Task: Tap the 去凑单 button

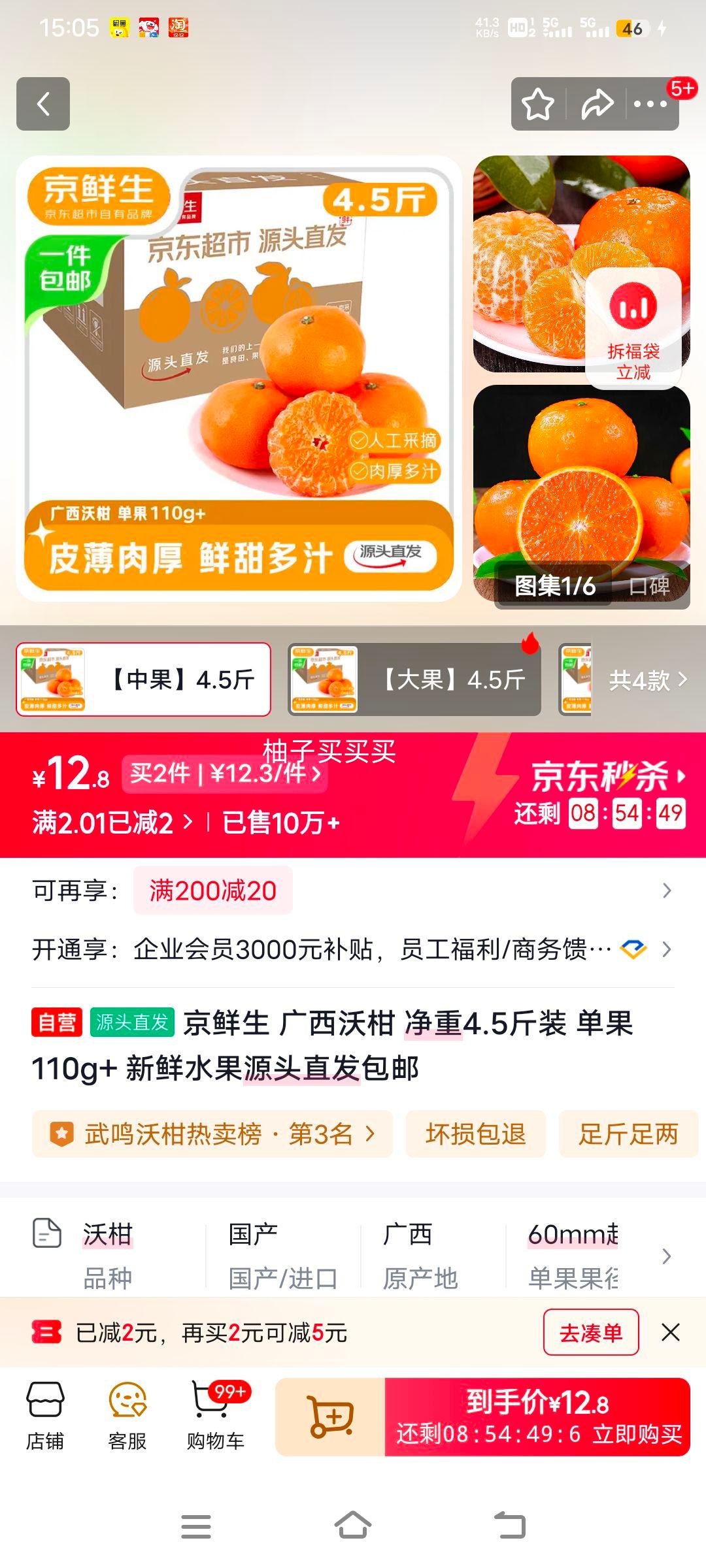Action: [592, 1331]
